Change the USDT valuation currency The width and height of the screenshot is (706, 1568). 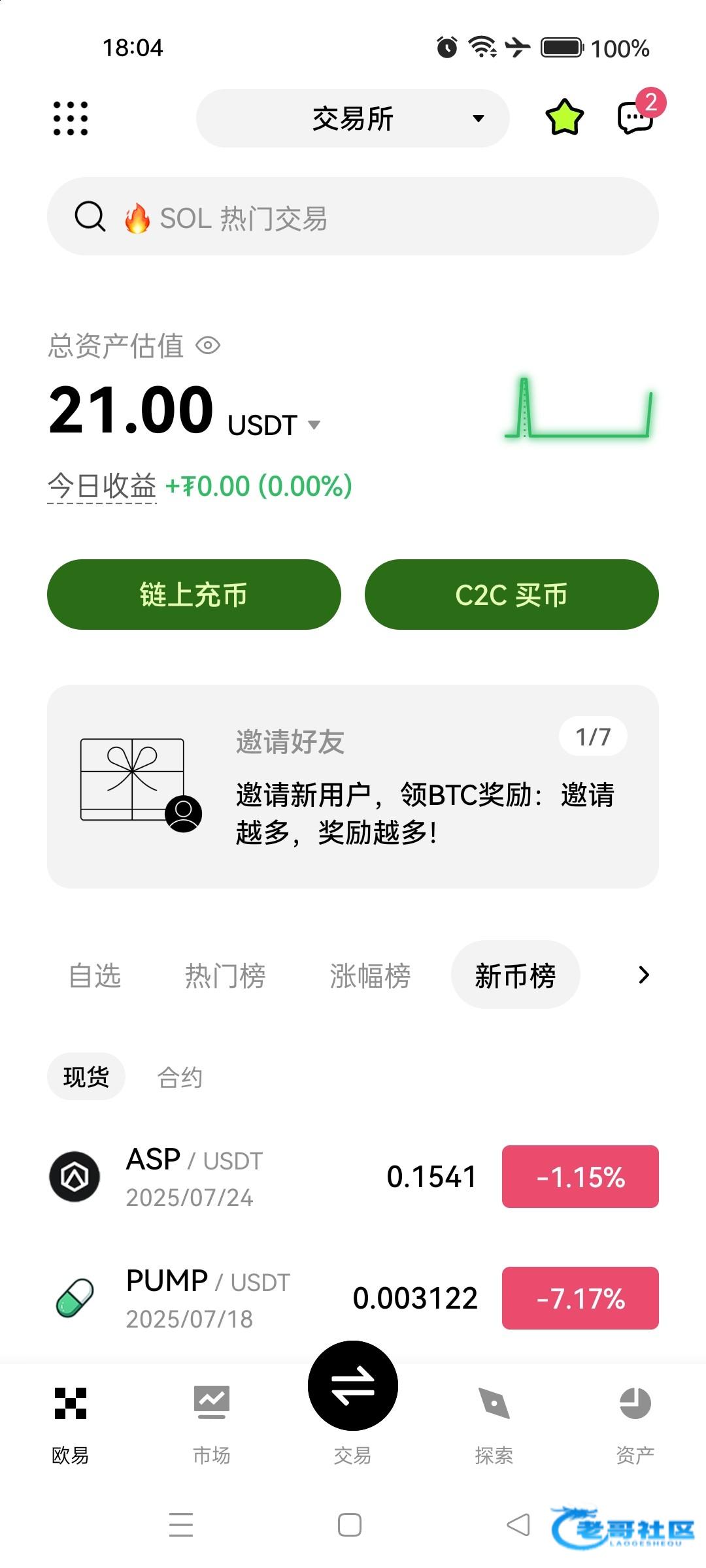pos(275,425)
